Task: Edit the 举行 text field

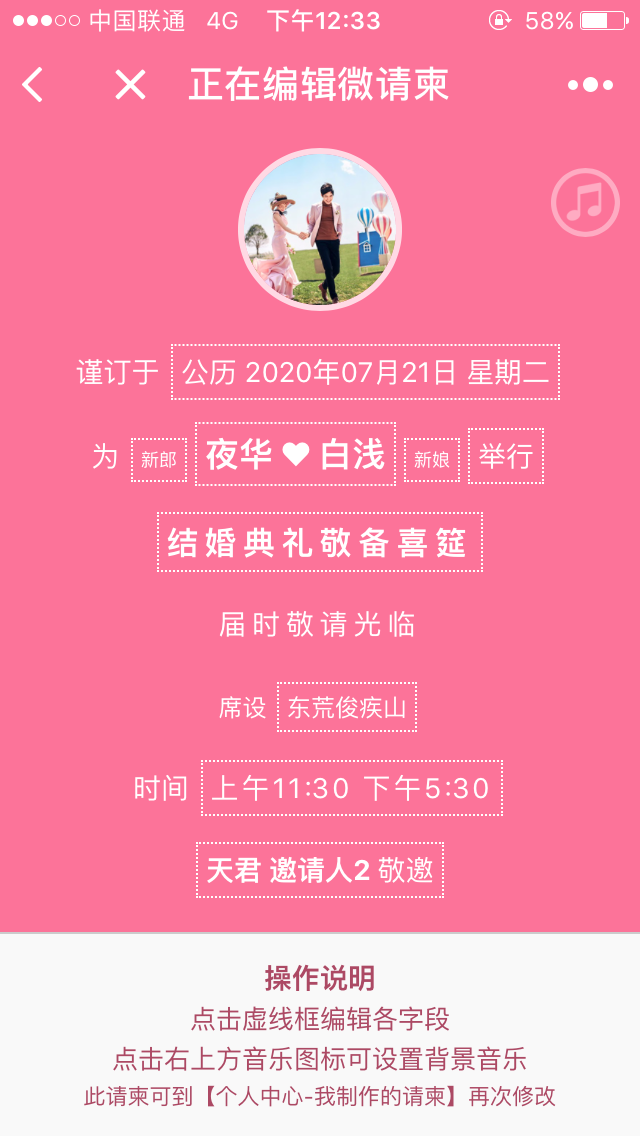Action: (x=506, y=456)
